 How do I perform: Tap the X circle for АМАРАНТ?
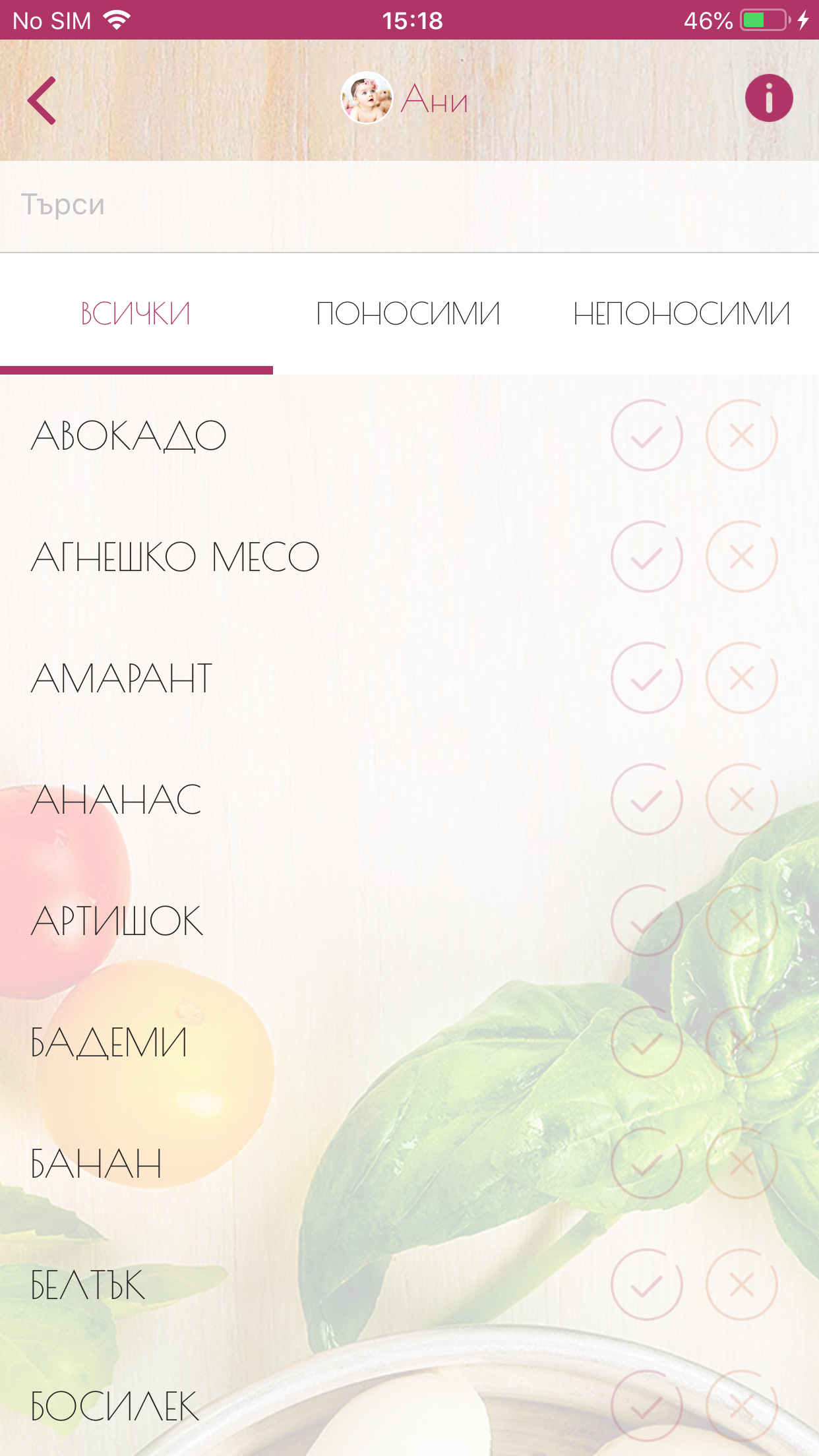(x=741, y=678)
